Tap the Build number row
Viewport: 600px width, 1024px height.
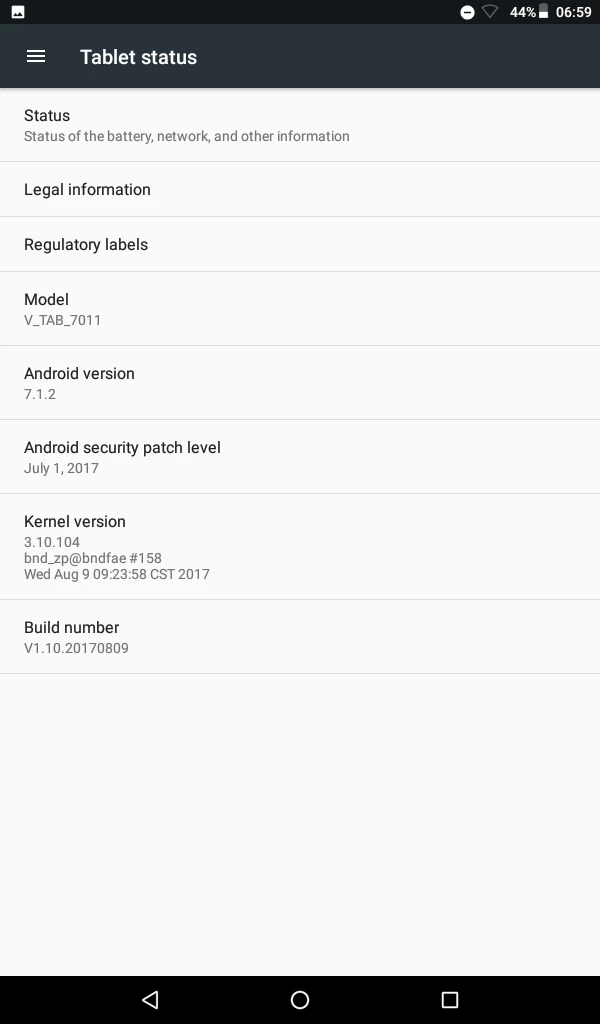pyautogui.click(x=300, y=637)
